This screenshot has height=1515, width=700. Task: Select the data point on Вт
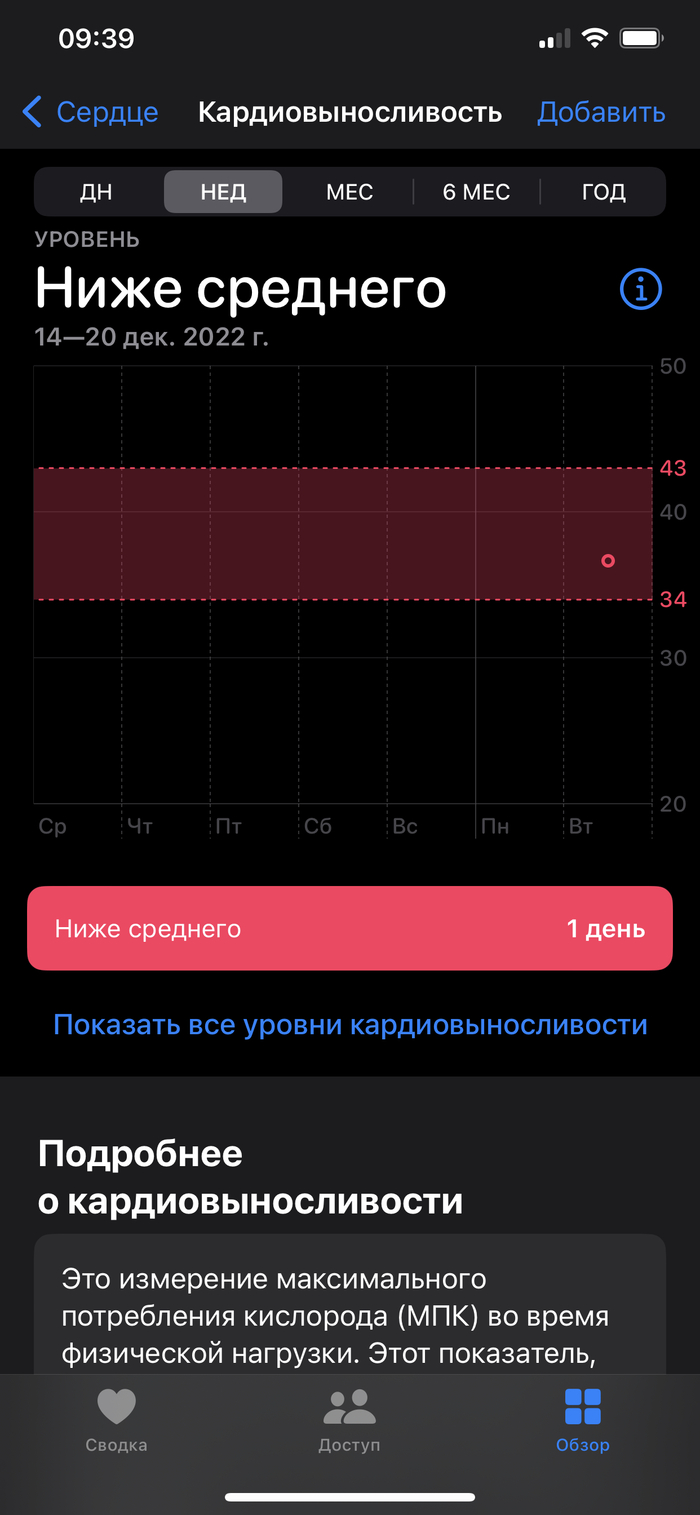point(608,561)
